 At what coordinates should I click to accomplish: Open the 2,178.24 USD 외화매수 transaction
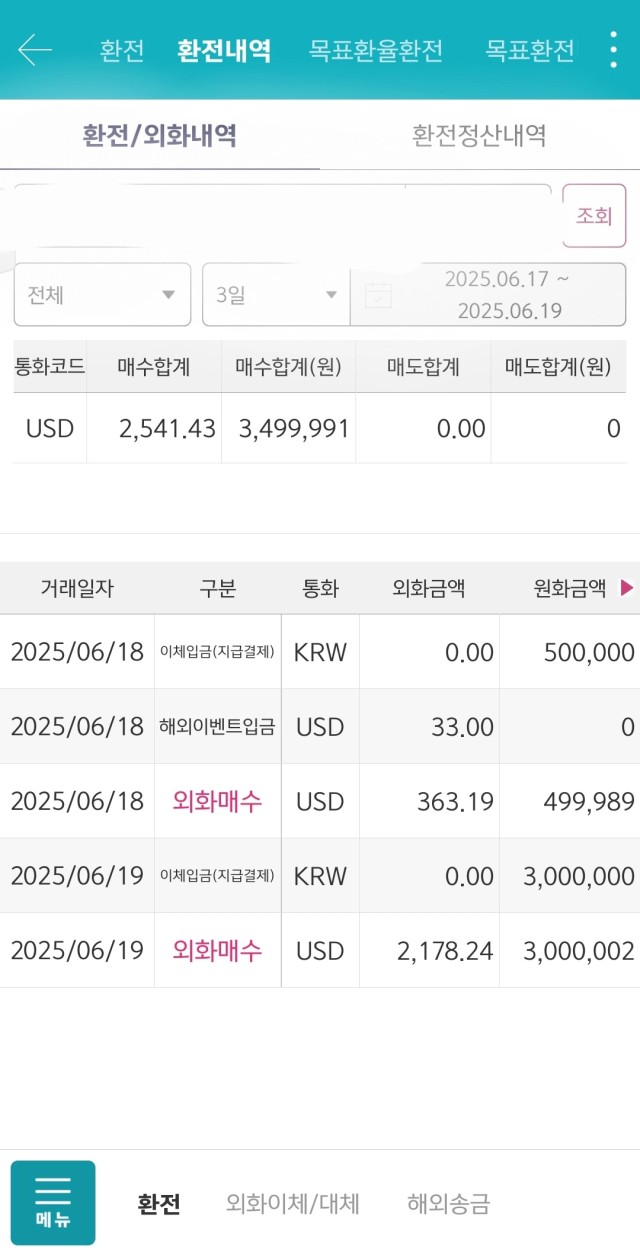point(320,950)
